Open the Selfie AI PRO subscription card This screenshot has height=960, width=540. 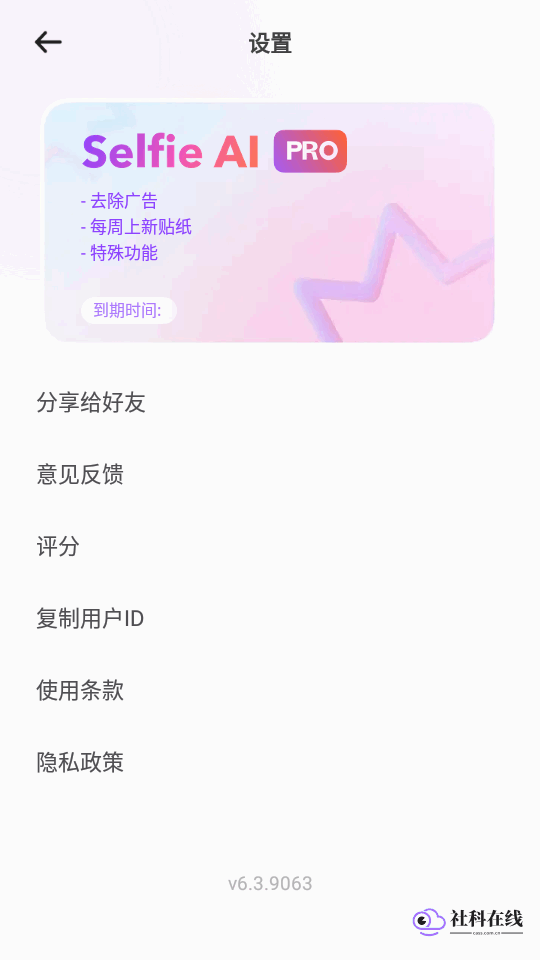269,222
